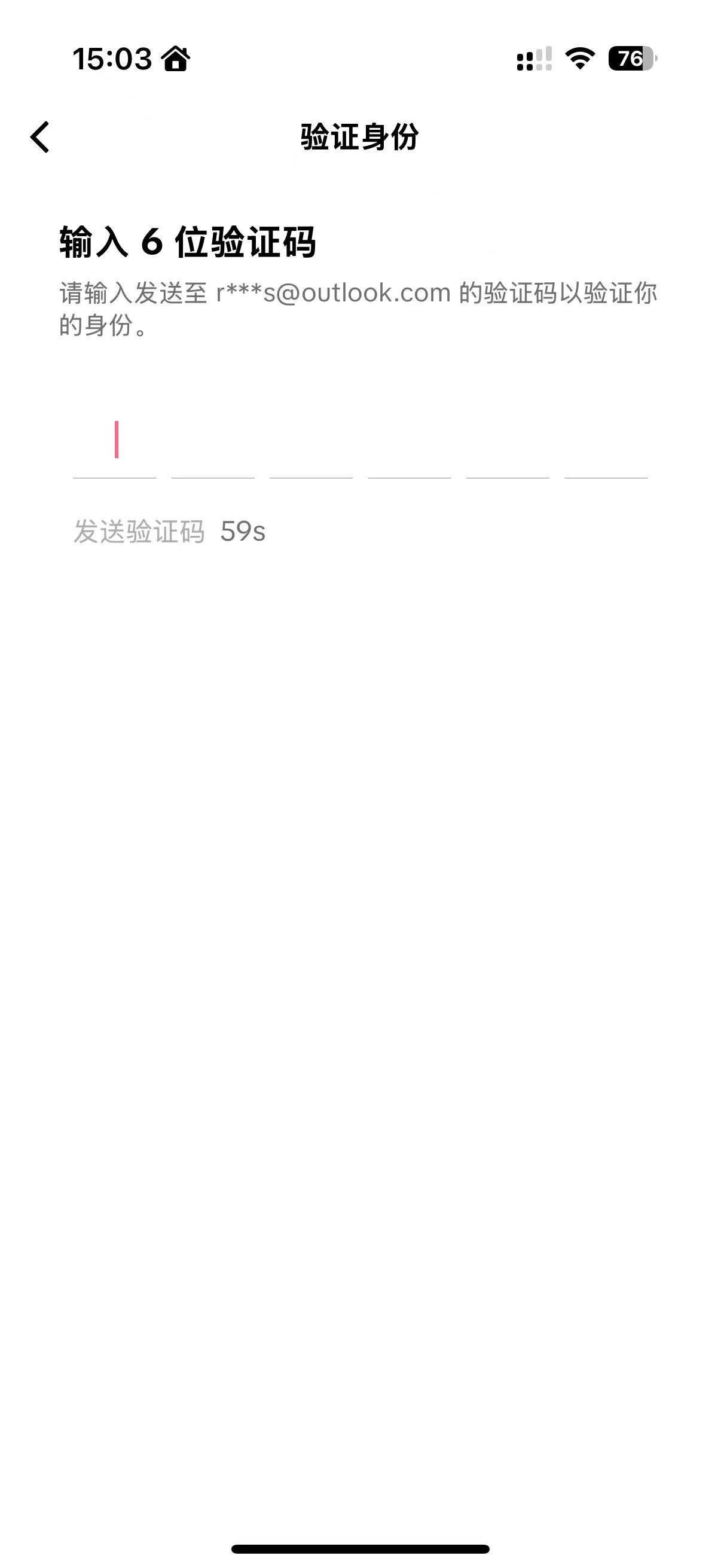Screen dimensions: 721x1568
Task: Go back from 验证身份 page
Action: coord(40,137)
